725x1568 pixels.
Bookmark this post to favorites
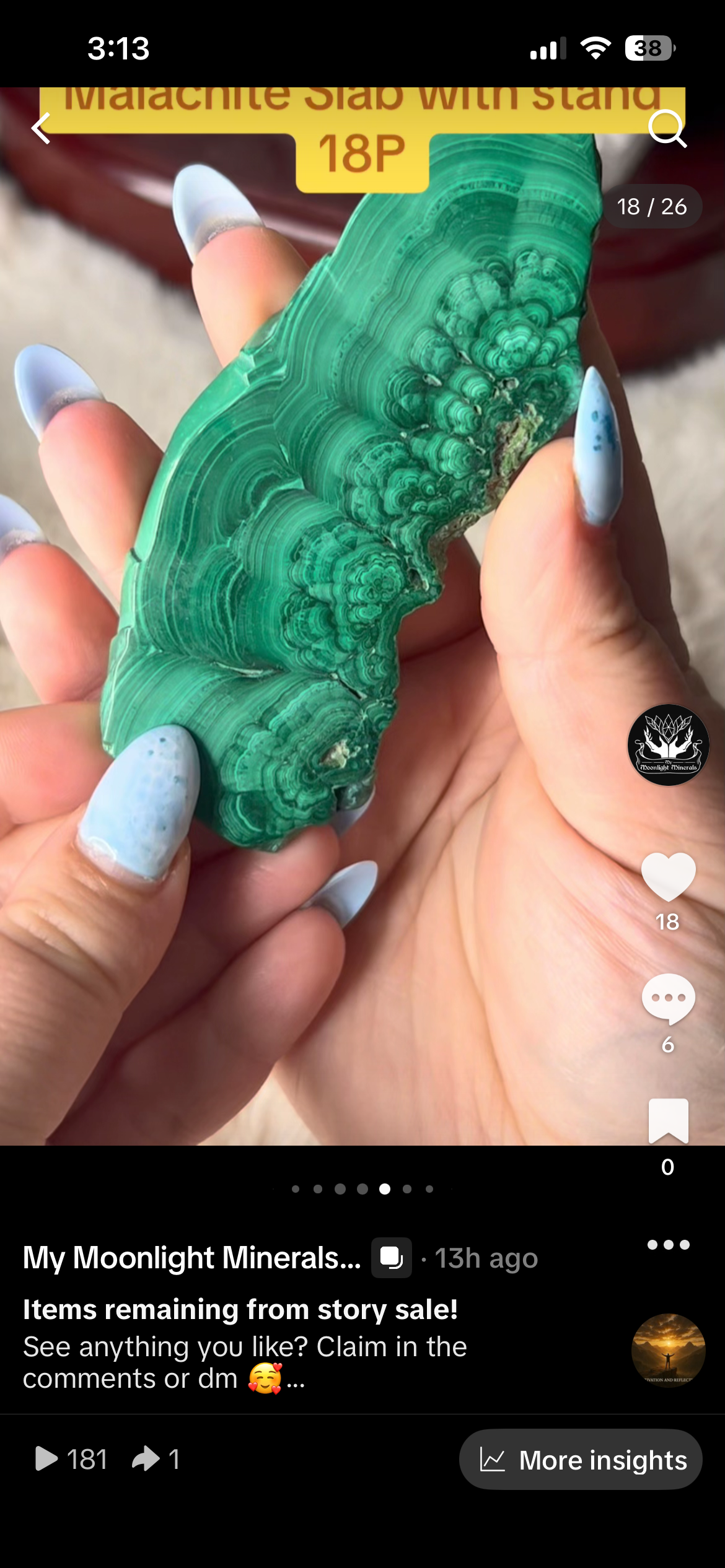[668, 1120]
